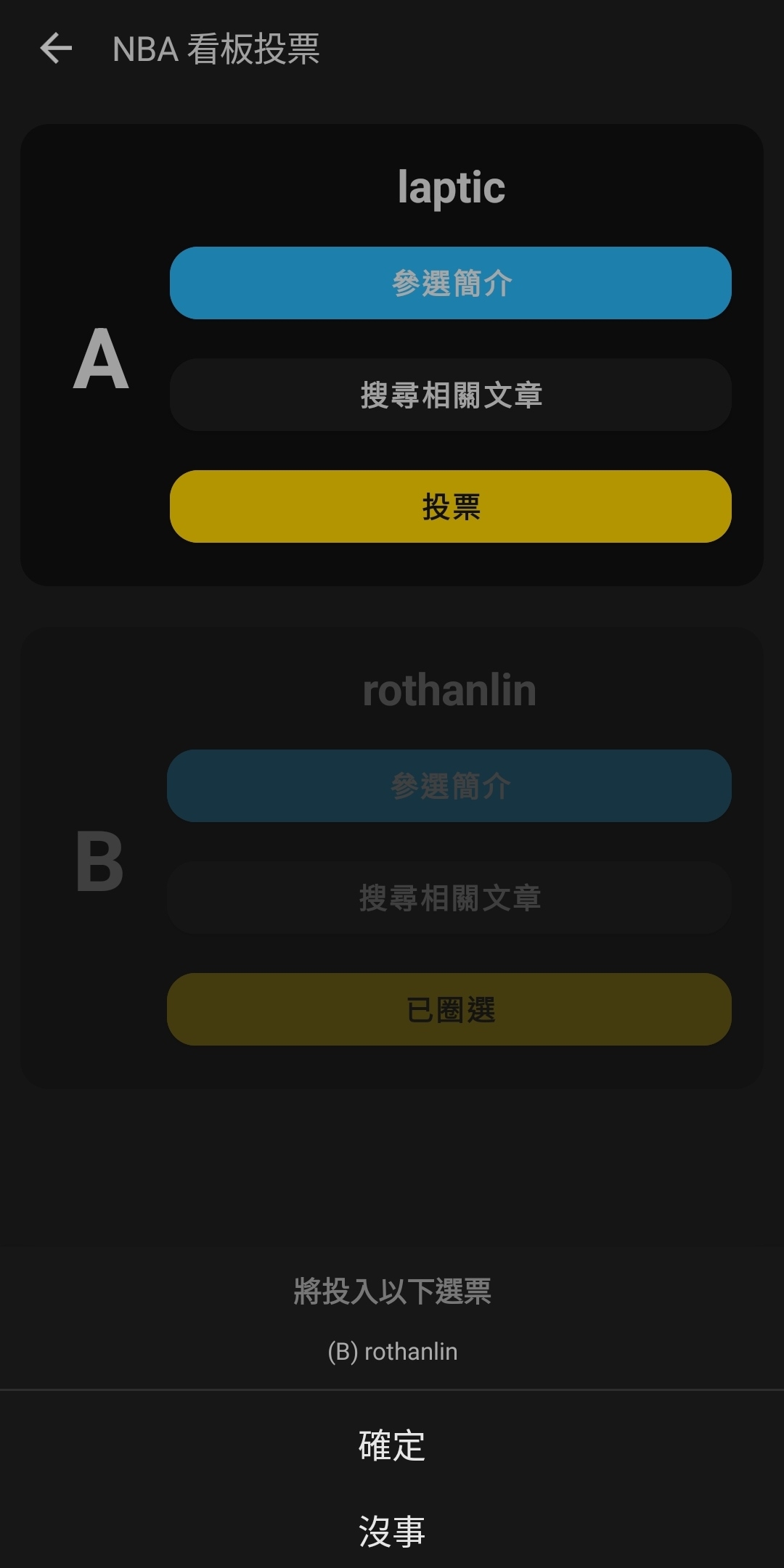Confirm the vote with 確定
The image size is (784, 1568).
(392, 1445)
